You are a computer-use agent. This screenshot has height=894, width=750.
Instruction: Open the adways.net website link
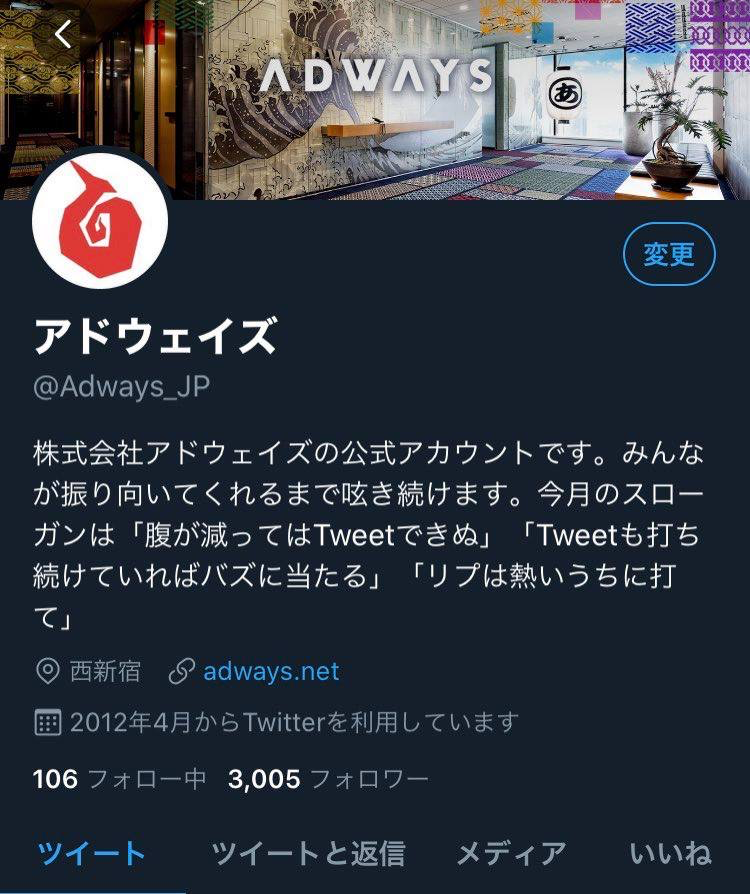271,671
